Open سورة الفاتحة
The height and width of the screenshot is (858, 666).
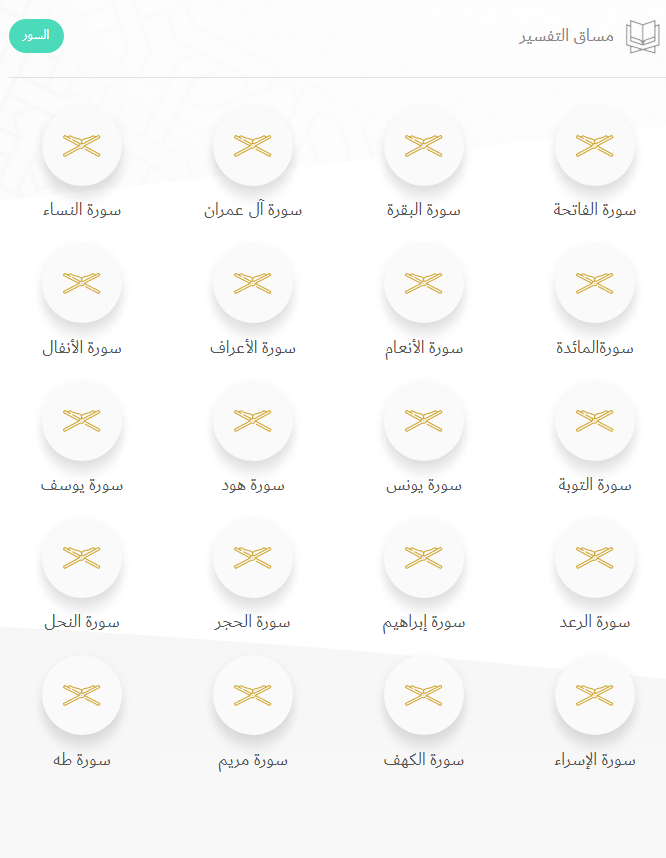pos(594,147)
